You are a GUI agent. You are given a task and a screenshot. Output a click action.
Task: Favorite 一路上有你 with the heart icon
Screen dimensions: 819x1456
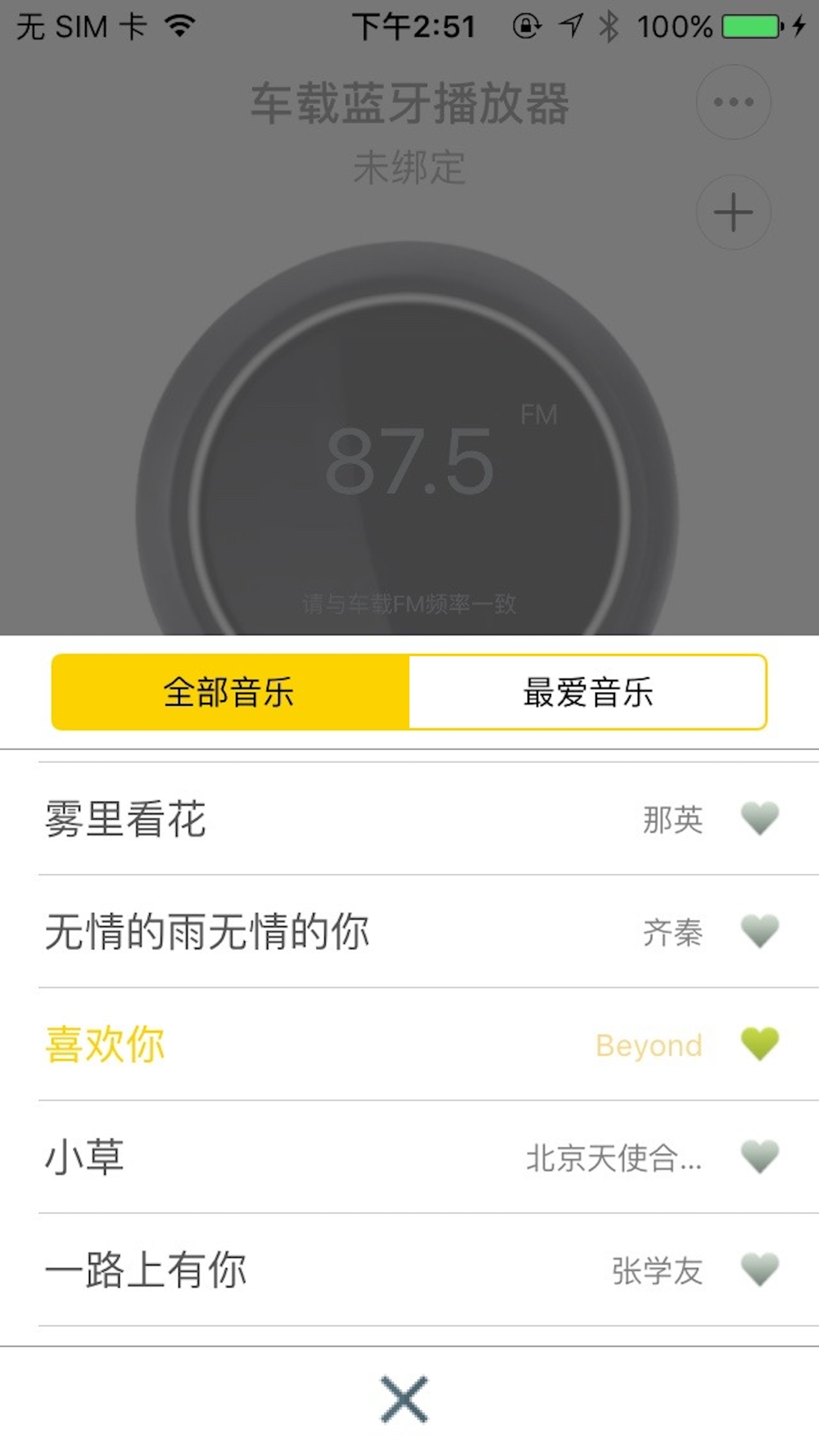(x=759, y=1270)
